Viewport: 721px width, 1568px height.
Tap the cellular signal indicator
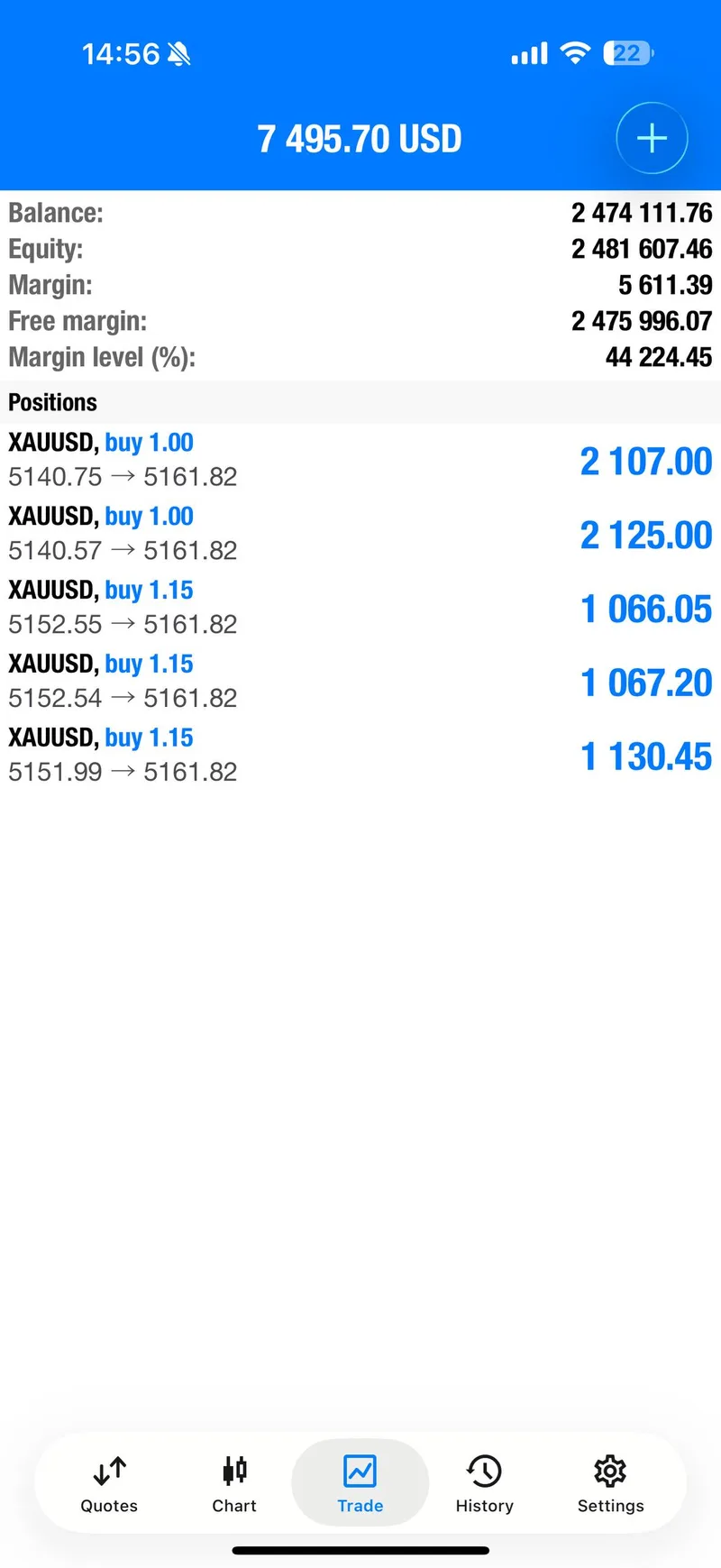click(x=529, y=53)
